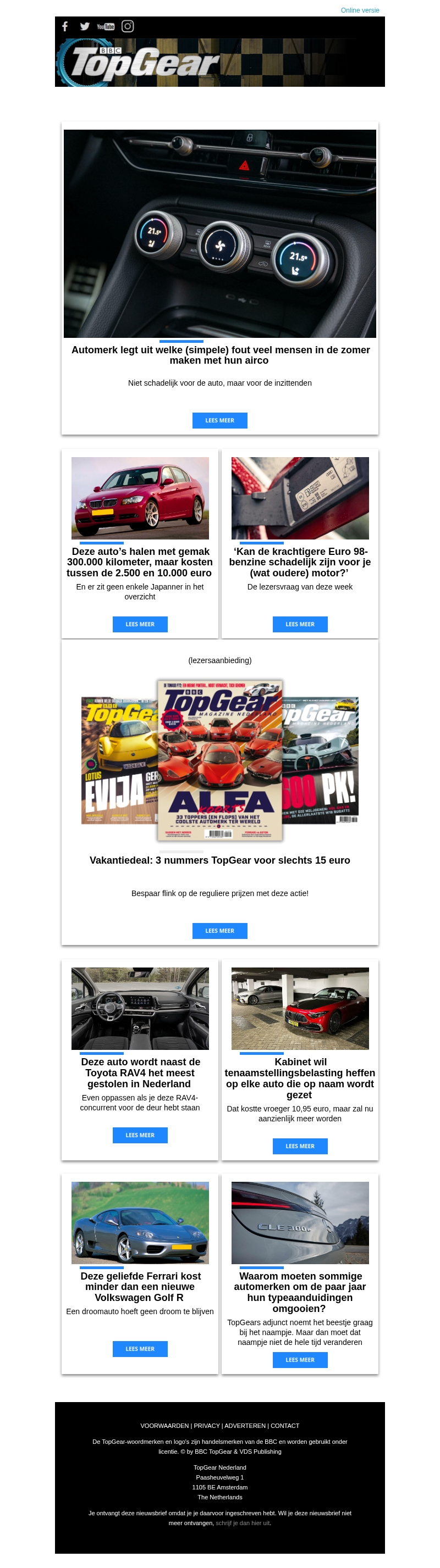Open the TopGear magazine covers image
The height and width of the screenshot is (1568, 440).
coord(219,760)
